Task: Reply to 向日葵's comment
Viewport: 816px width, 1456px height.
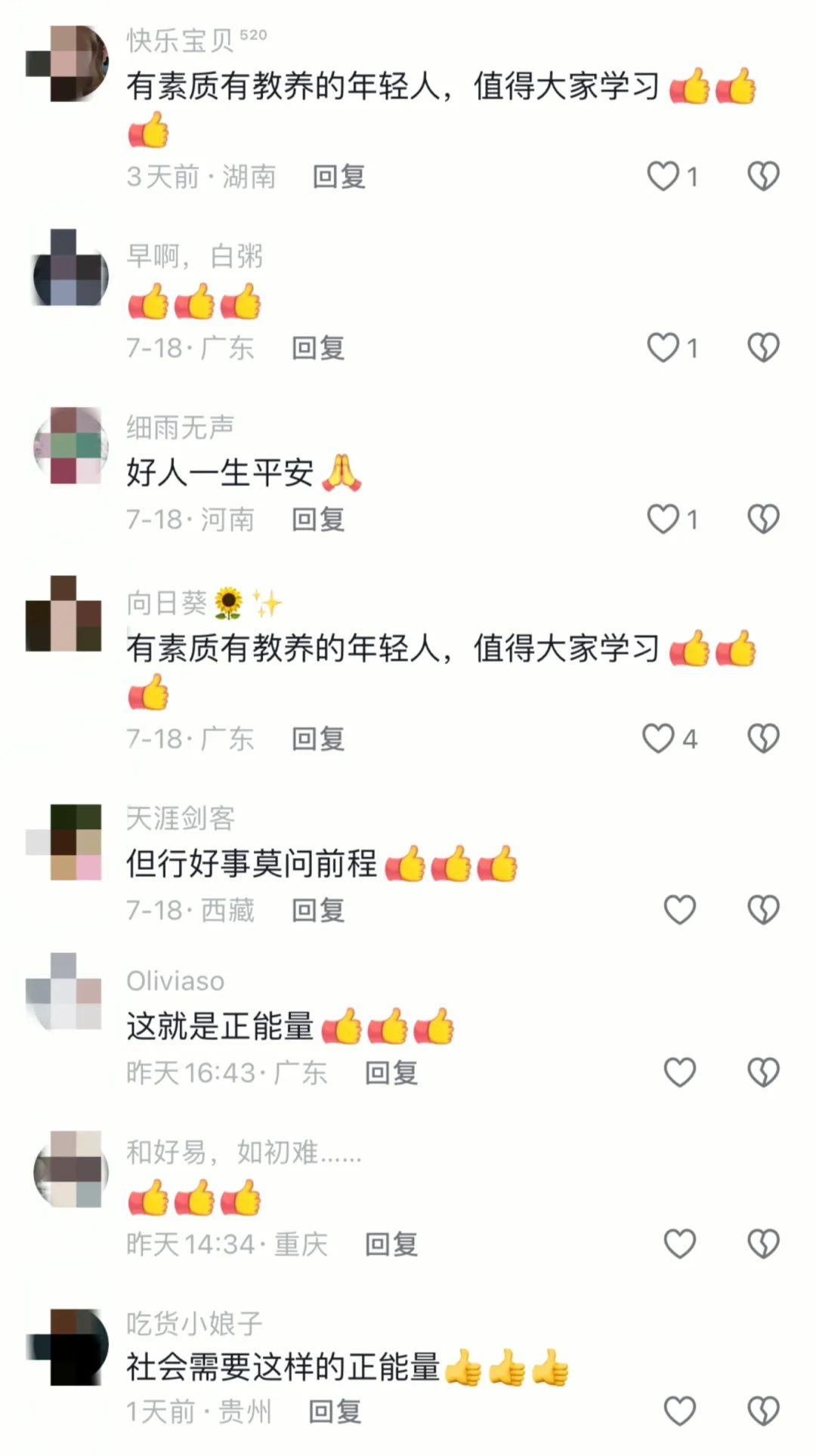Action: pos(318,739)
